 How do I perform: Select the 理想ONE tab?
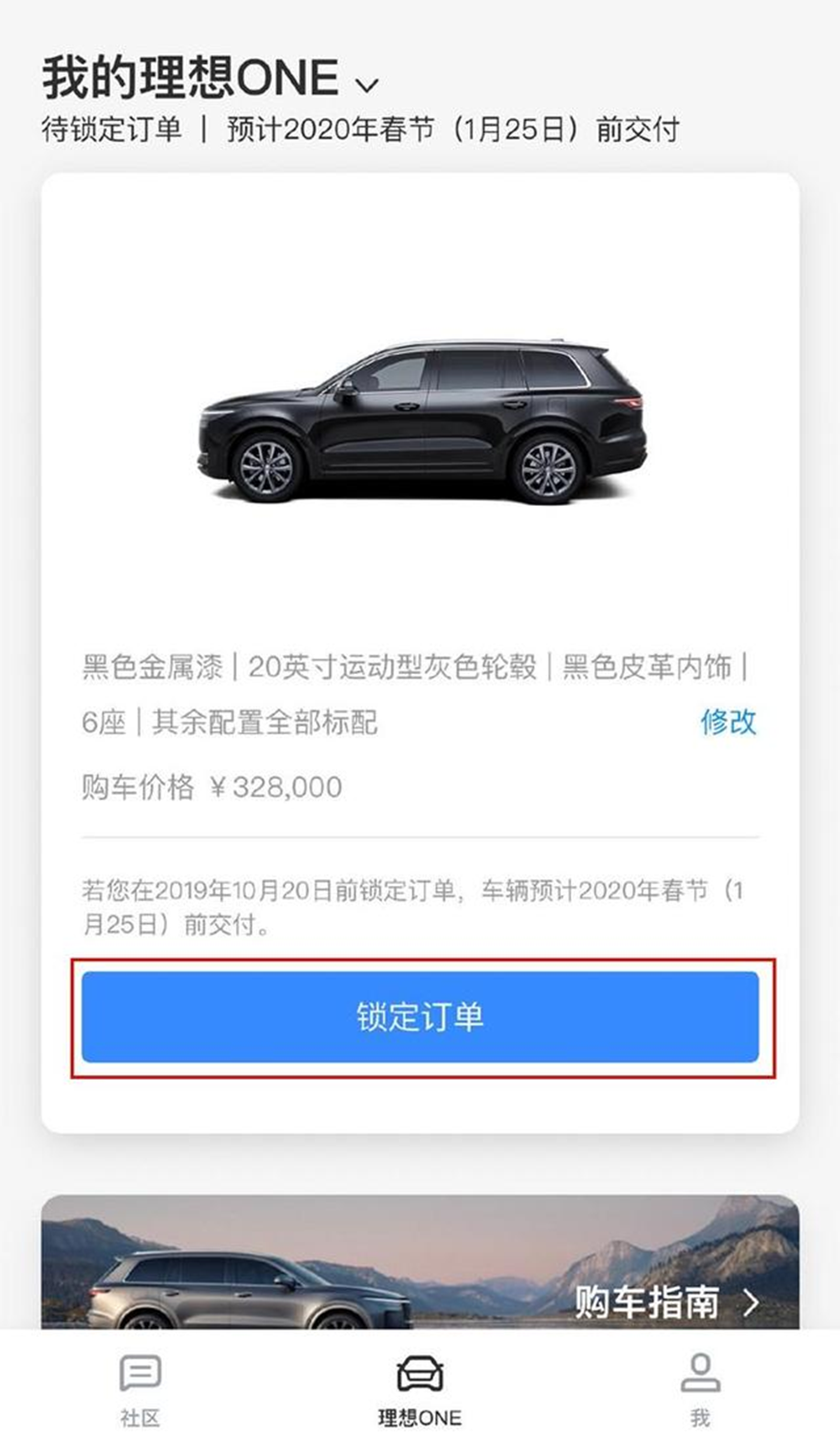click(419, 1390)
